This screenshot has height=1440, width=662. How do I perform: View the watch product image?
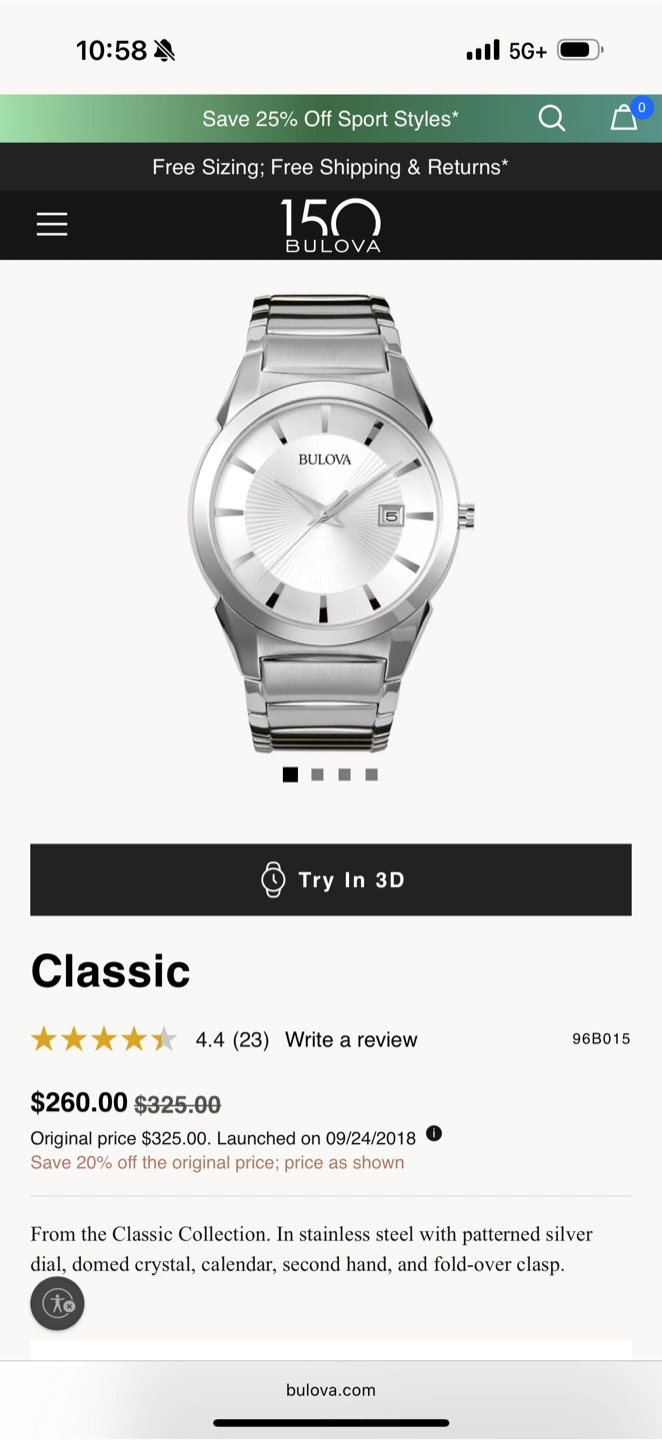[330, 520]
